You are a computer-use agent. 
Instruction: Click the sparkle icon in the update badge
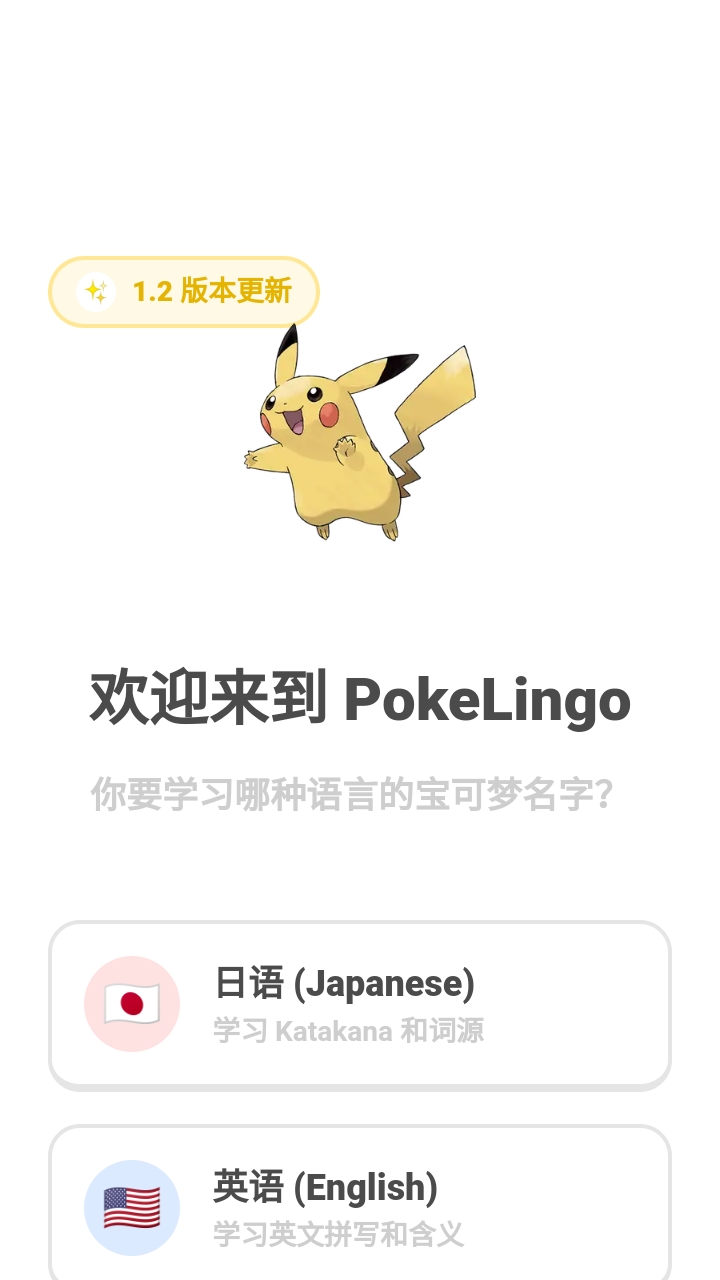coord(95,291)
